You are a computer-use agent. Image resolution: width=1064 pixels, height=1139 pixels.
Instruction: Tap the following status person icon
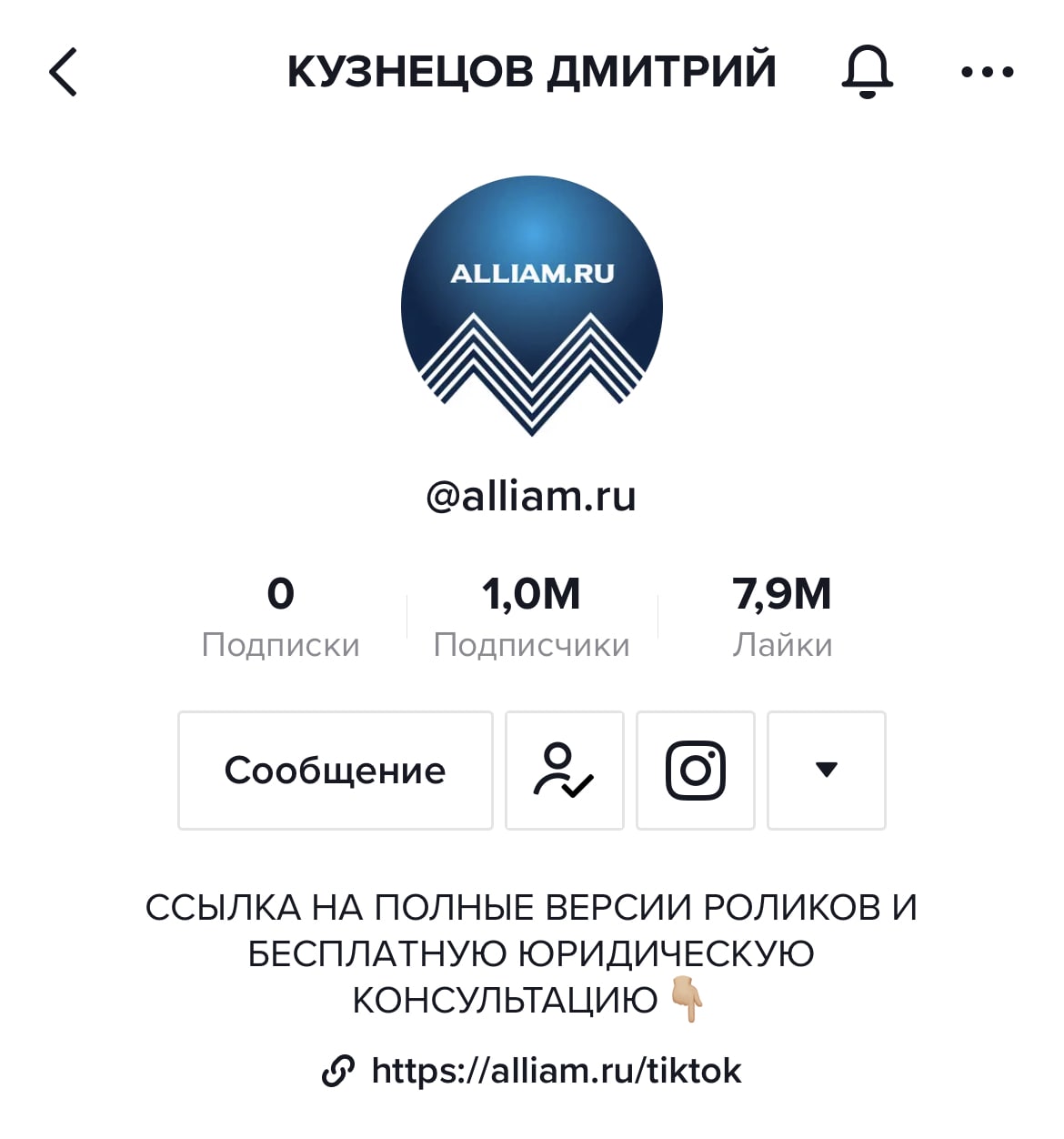(564, 771)
